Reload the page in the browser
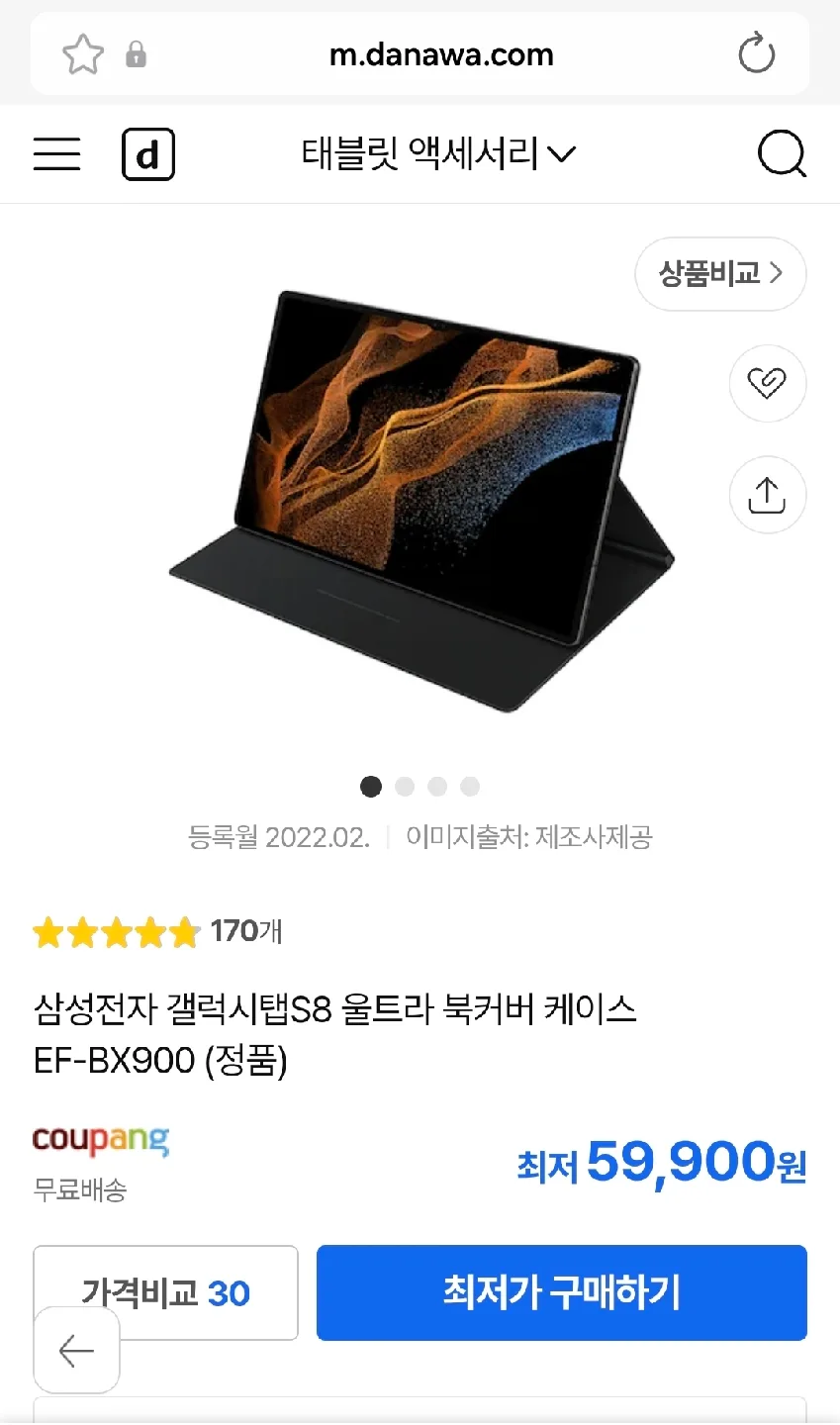Image resolution: width=840 pixels, height=1425 pixels. coord(757,53)
